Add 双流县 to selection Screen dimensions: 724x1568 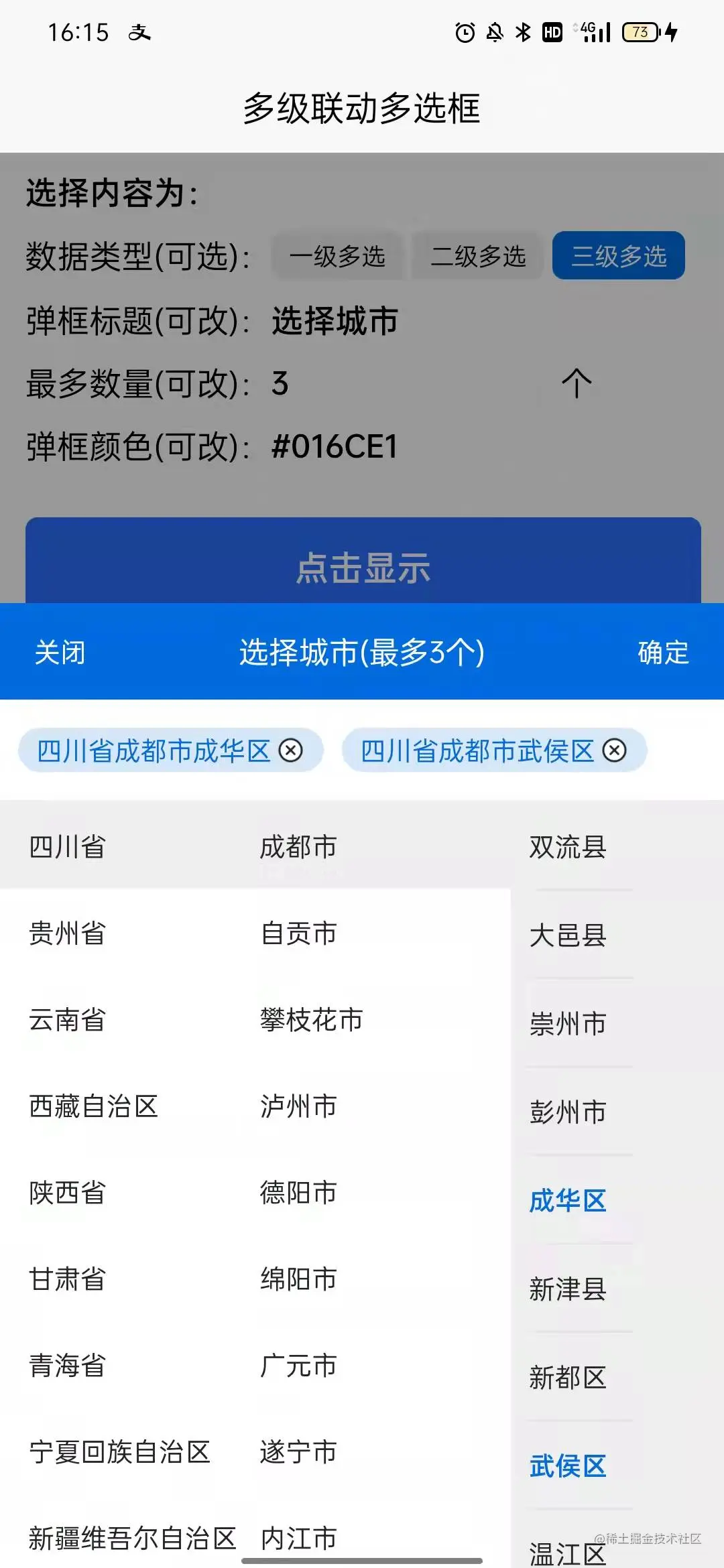[567, 847]
